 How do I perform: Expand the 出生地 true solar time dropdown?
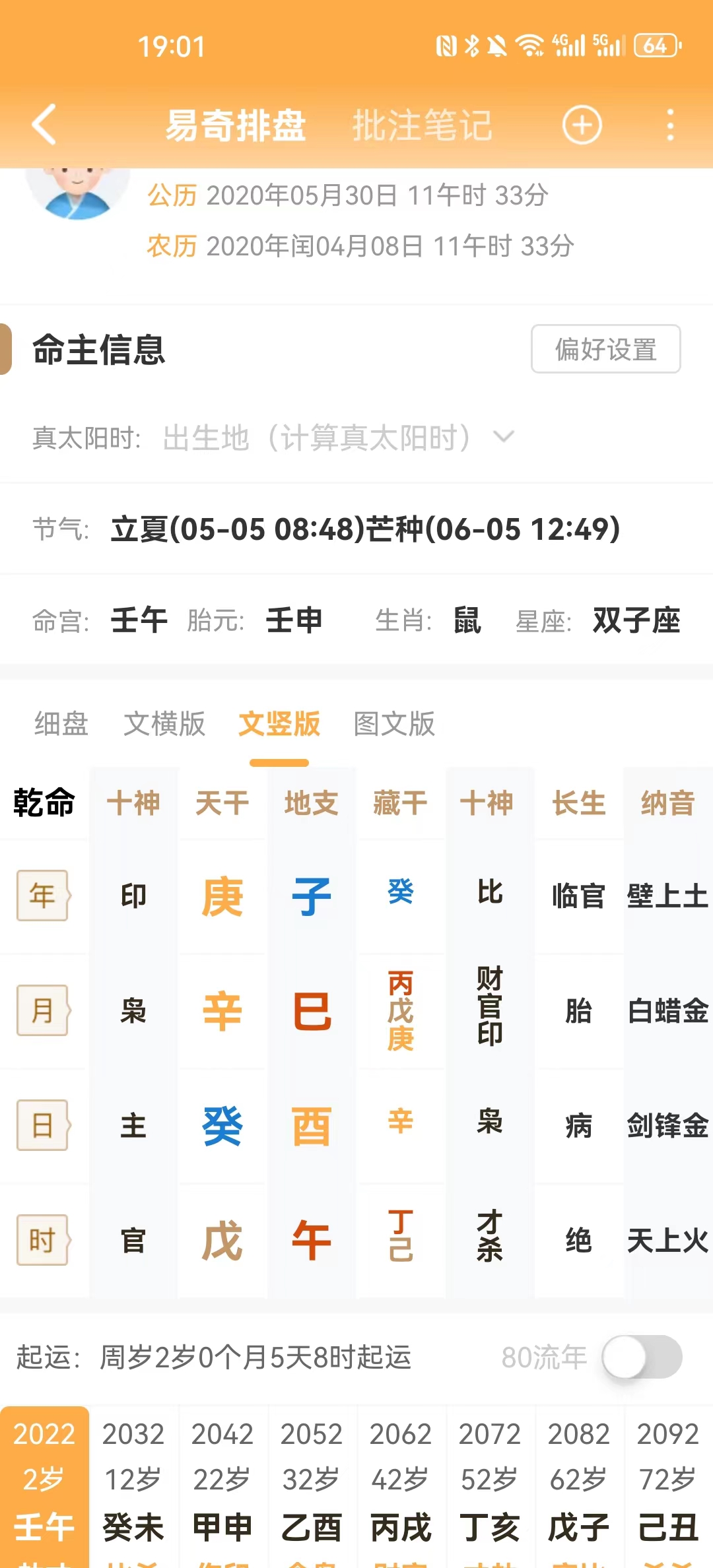coord(503,437)
